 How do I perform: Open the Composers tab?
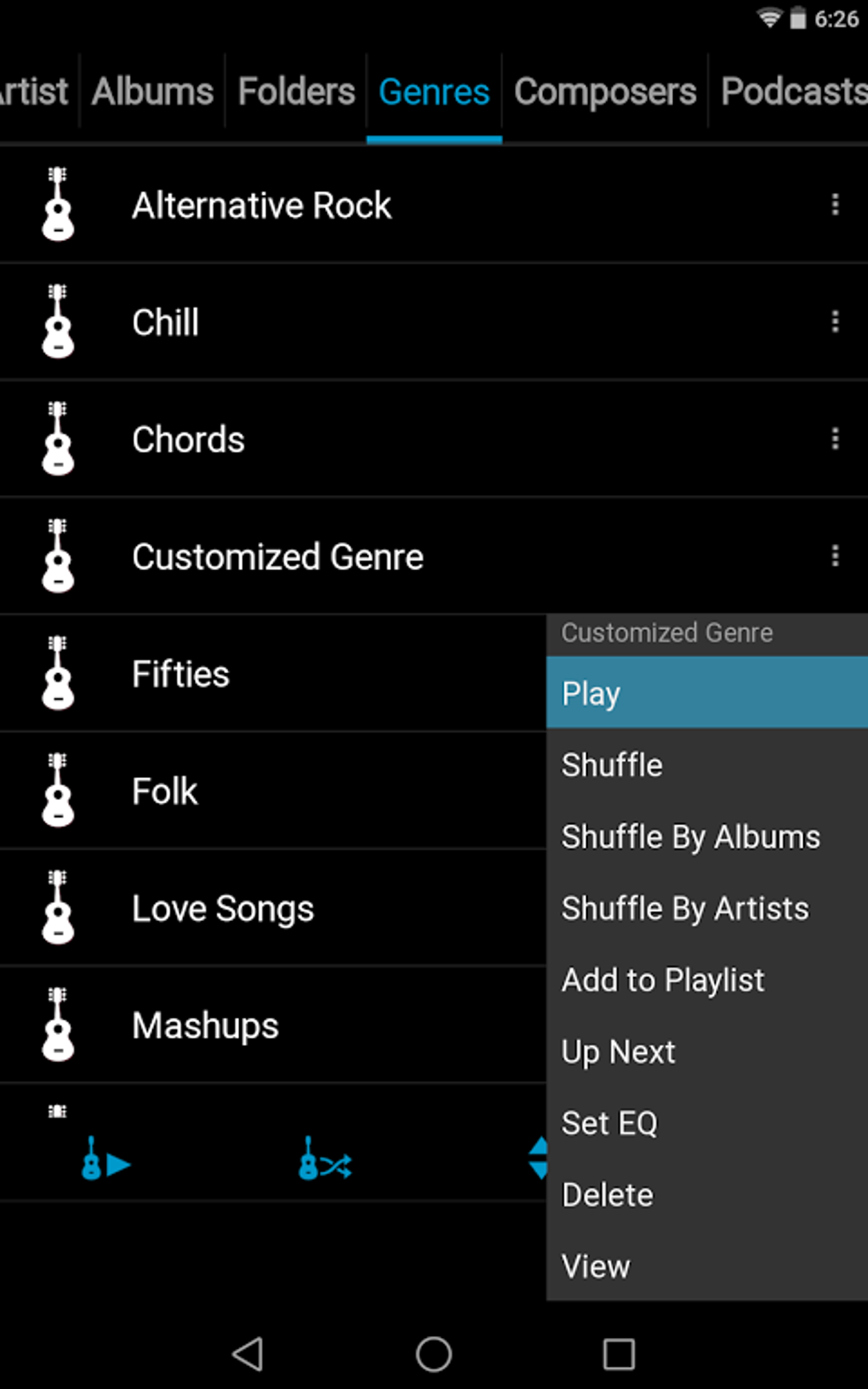605,92
